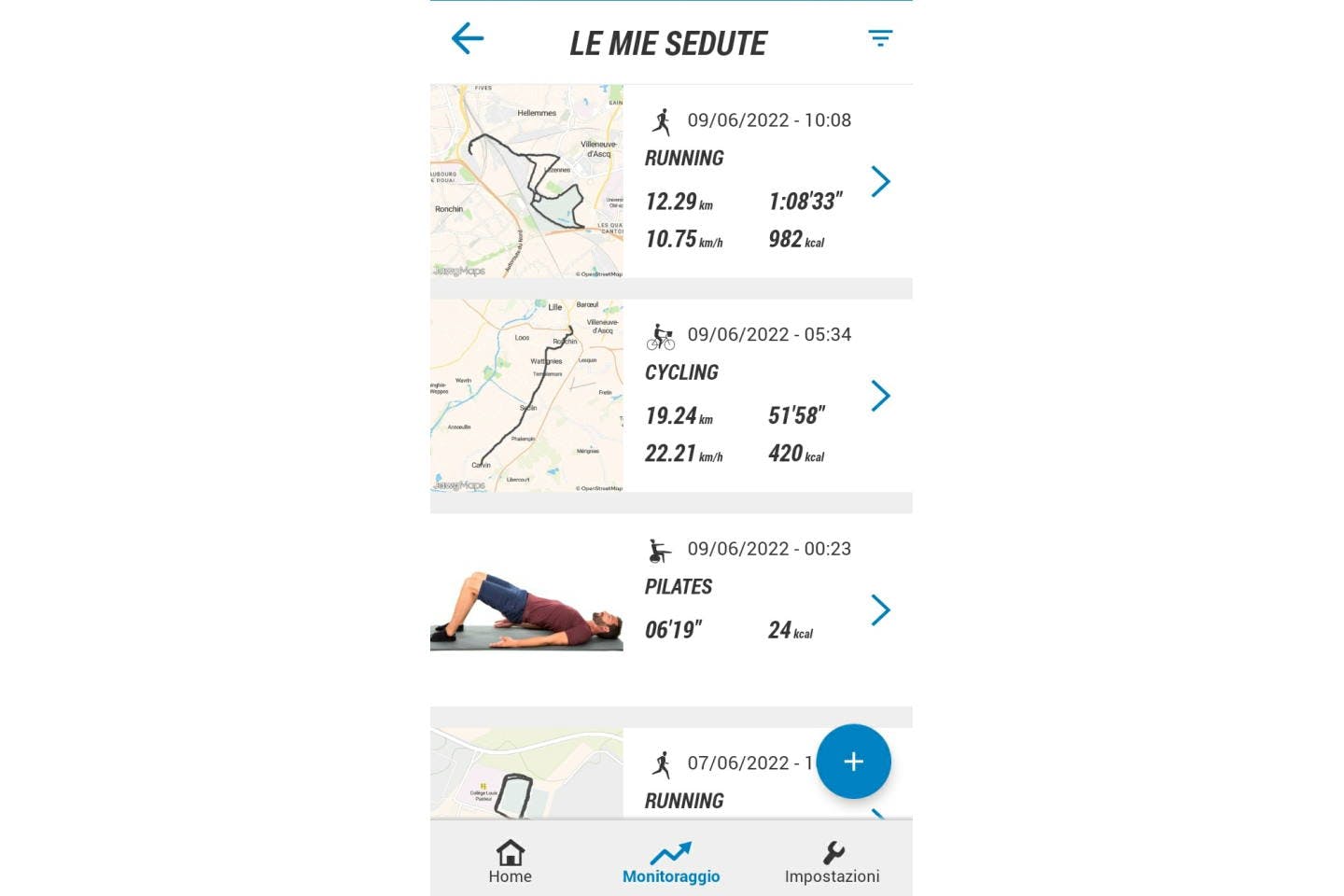1344x896 pixels.
Task: Open the 07/06/2022 running session
Action: (x=719, y=782)
